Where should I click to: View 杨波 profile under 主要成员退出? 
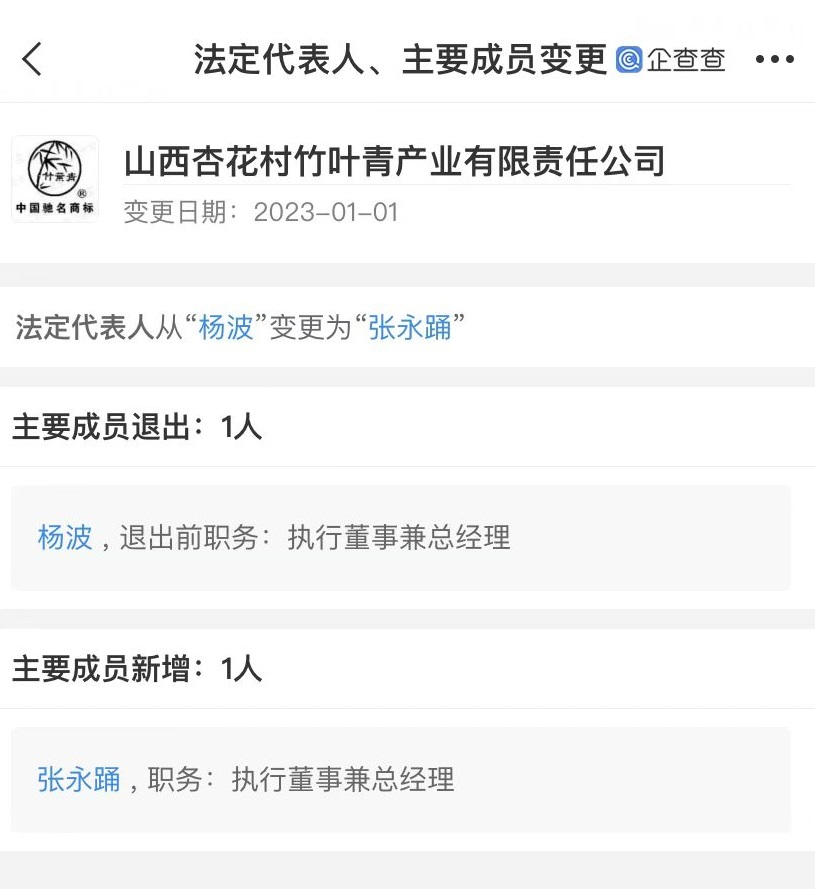(x=65, y=538)
